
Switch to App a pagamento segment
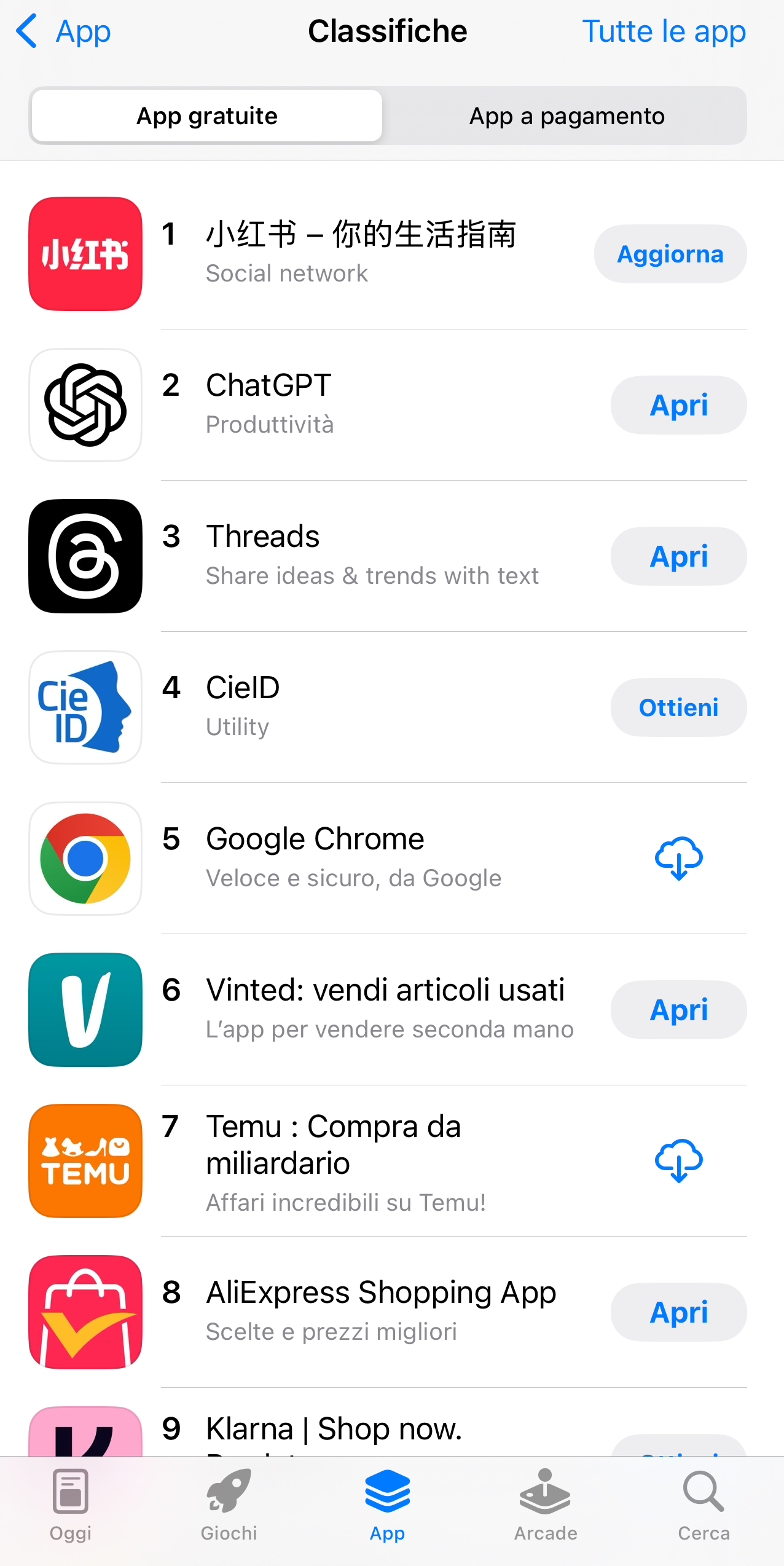coord(566,116)
